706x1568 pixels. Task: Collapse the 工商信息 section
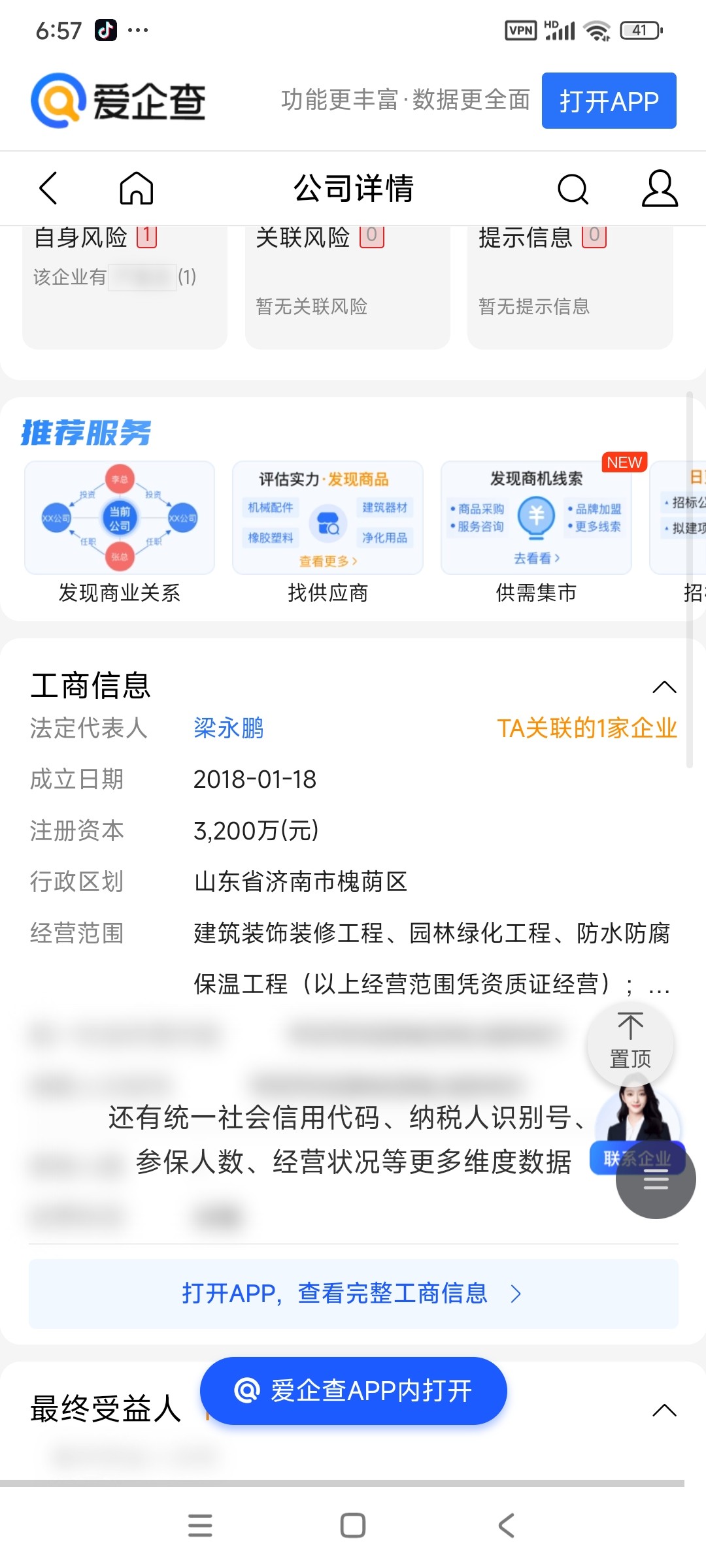(x=664, y=687)
